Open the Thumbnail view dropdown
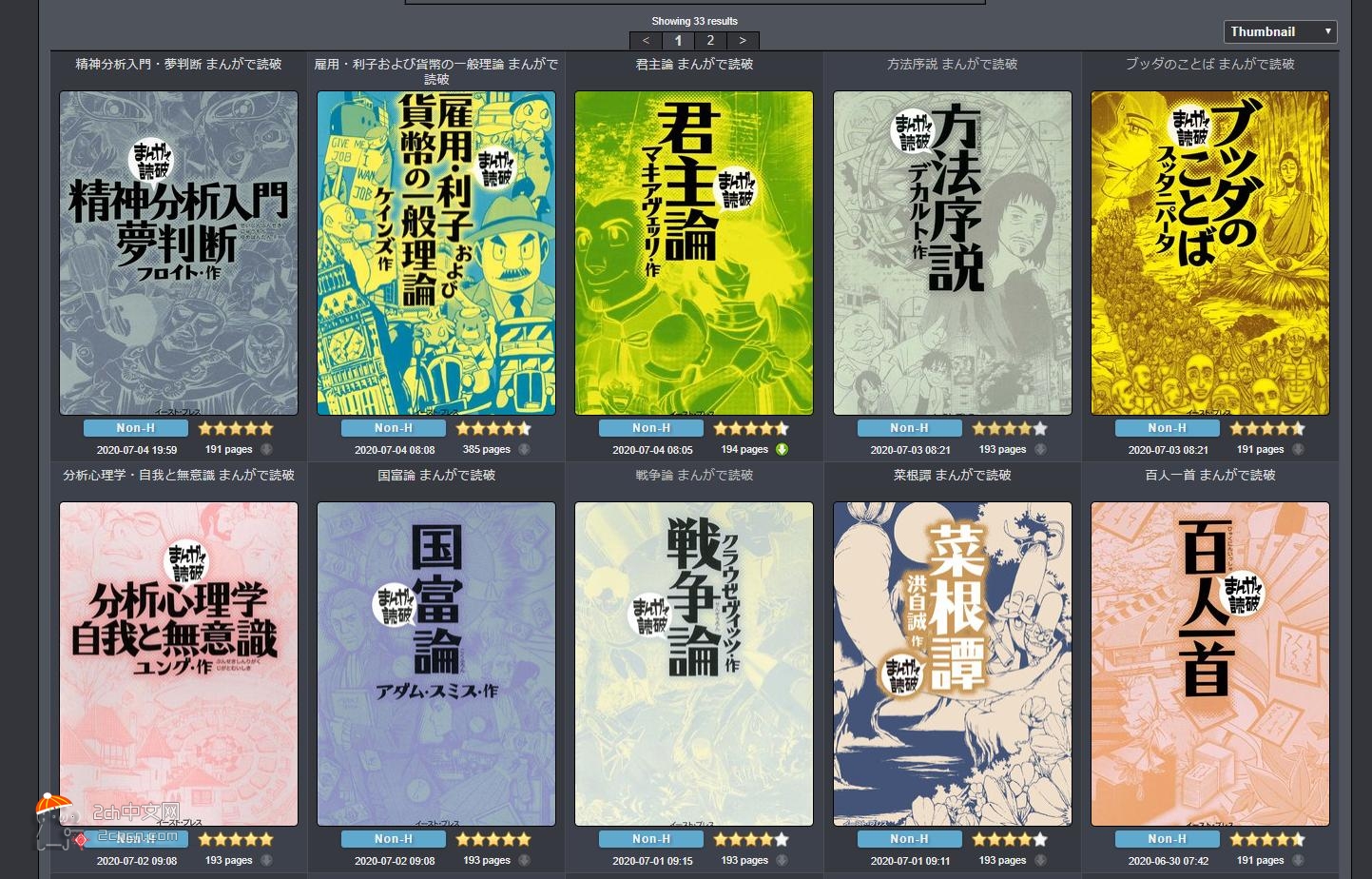Viewport: 1372px width, 879px height. click(x=1280, y=31)
